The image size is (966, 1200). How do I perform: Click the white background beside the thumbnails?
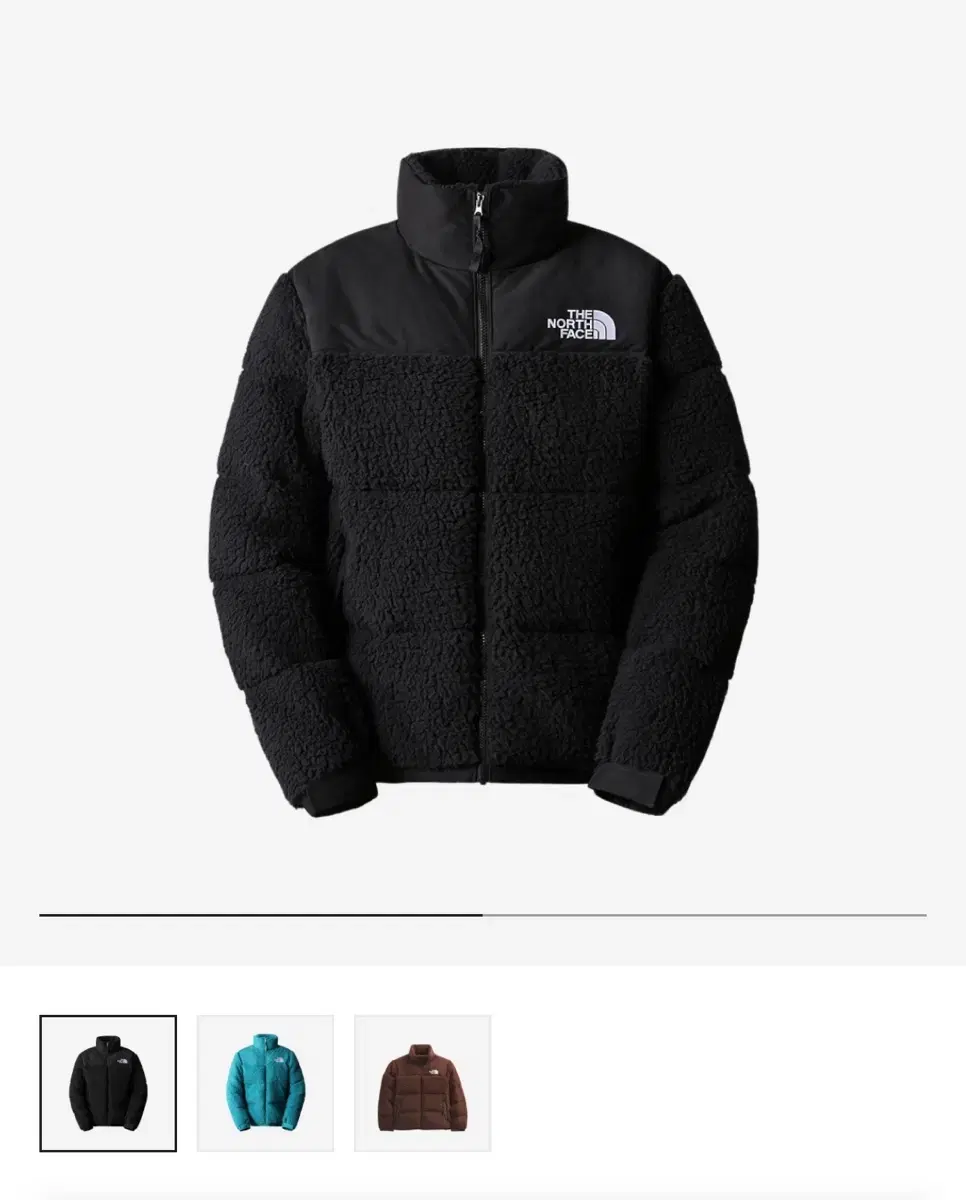tap(700, 1084)
